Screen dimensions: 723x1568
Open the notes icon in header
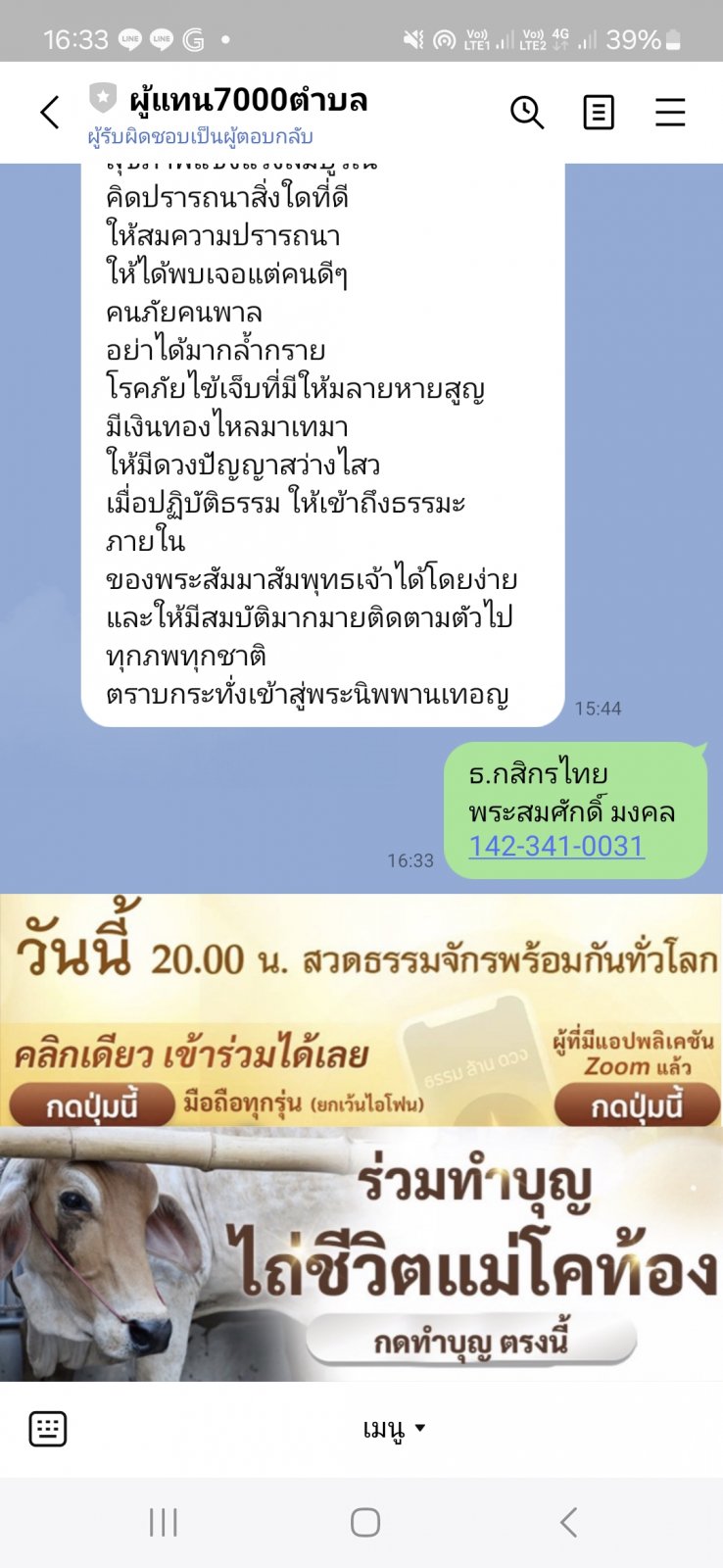point(599,113)
